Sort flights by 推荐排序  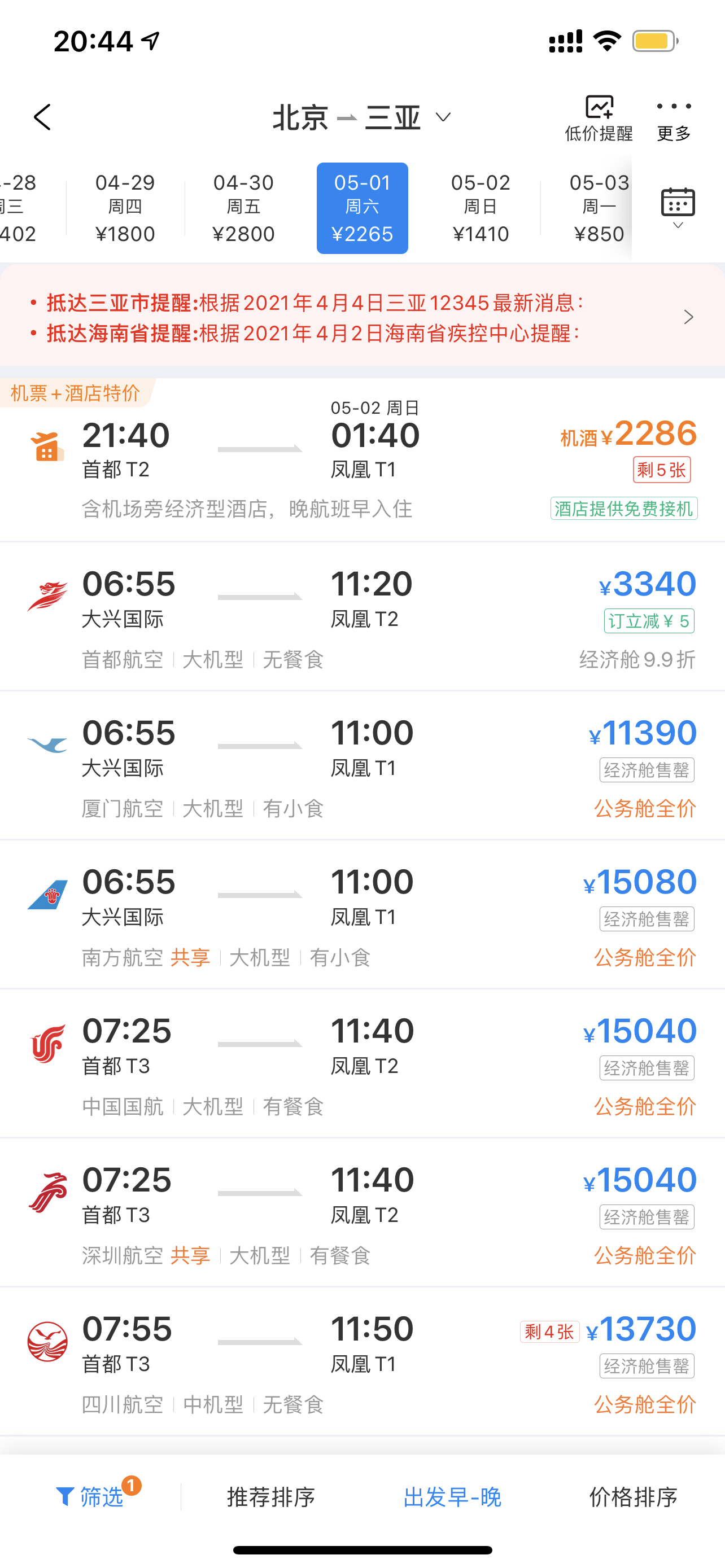click(x=271, y=1497)
